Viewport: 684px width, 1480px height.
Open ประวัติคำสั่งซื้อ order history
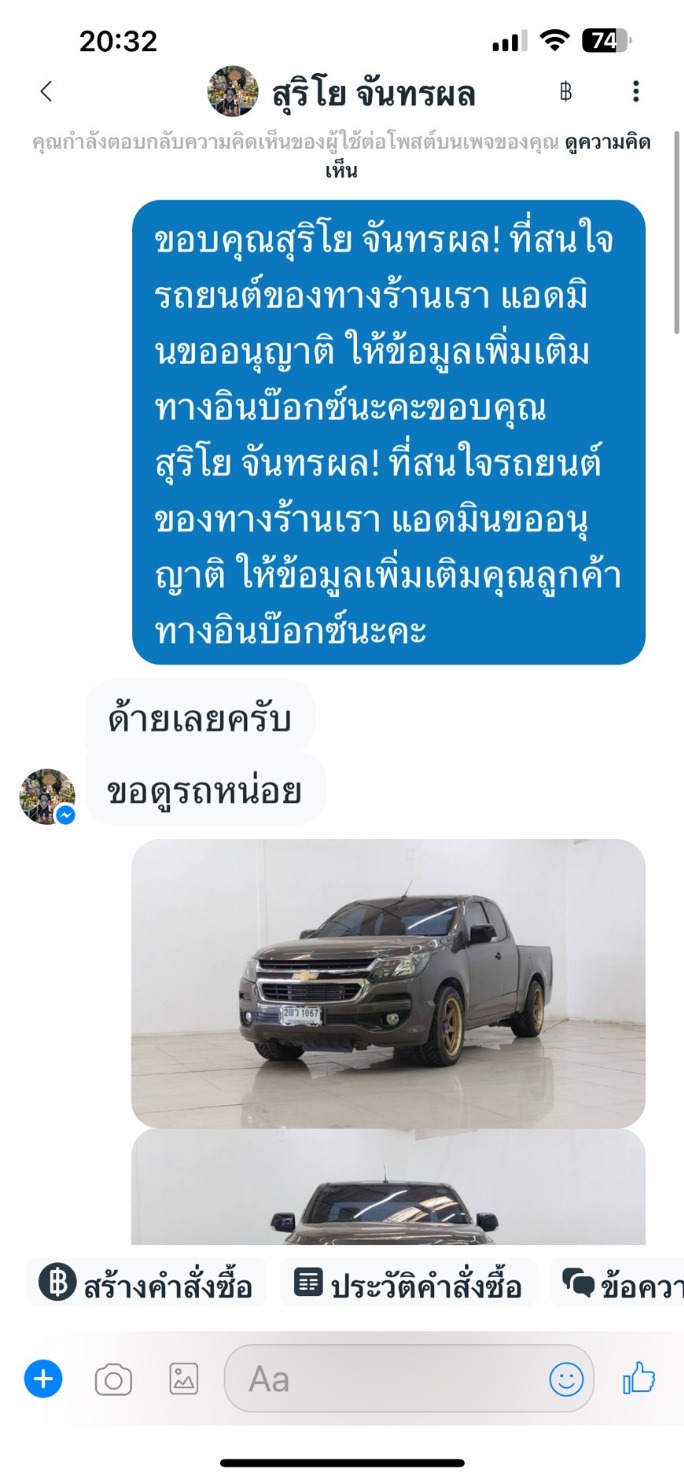tap(408, 1284)
